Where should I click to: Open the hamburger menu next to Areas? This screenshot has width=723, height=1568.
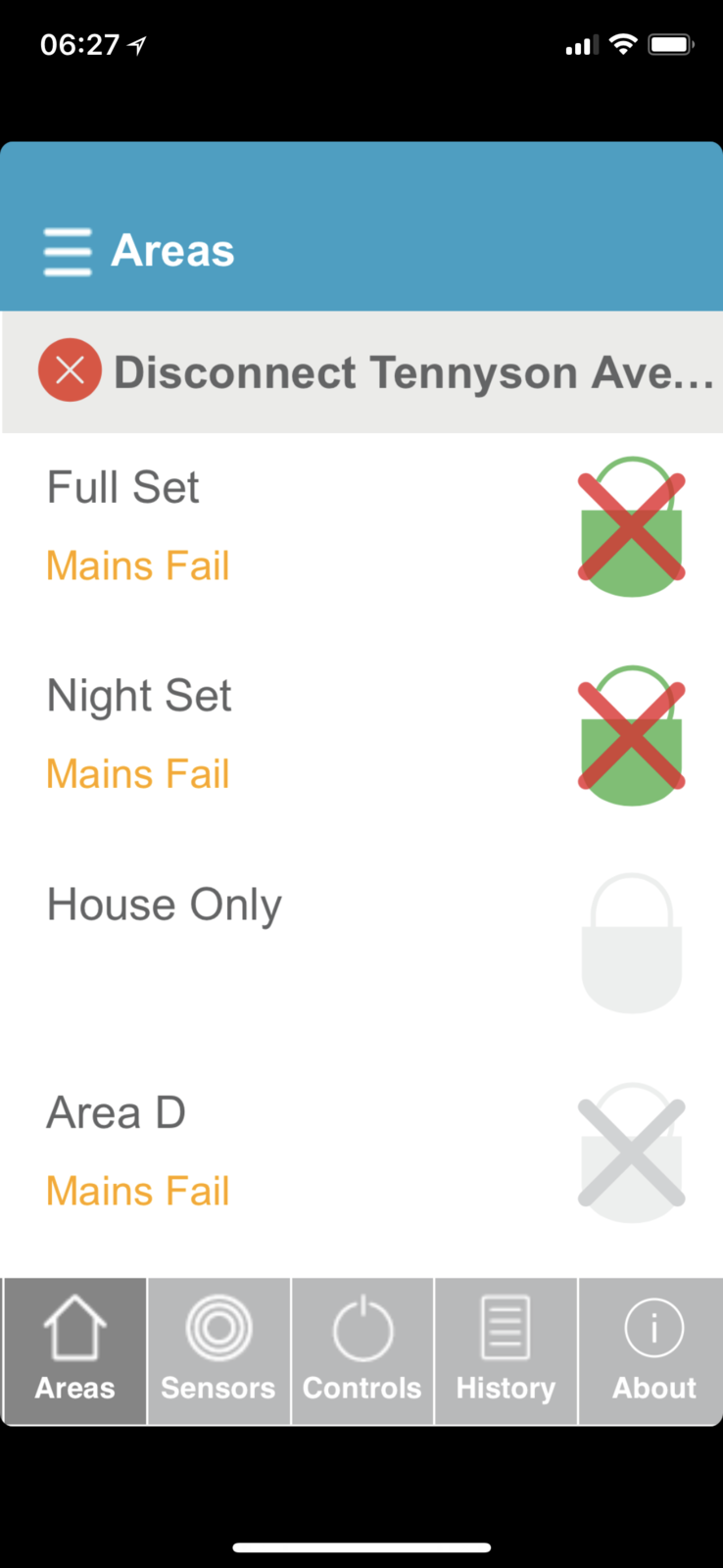coord(68,252)
